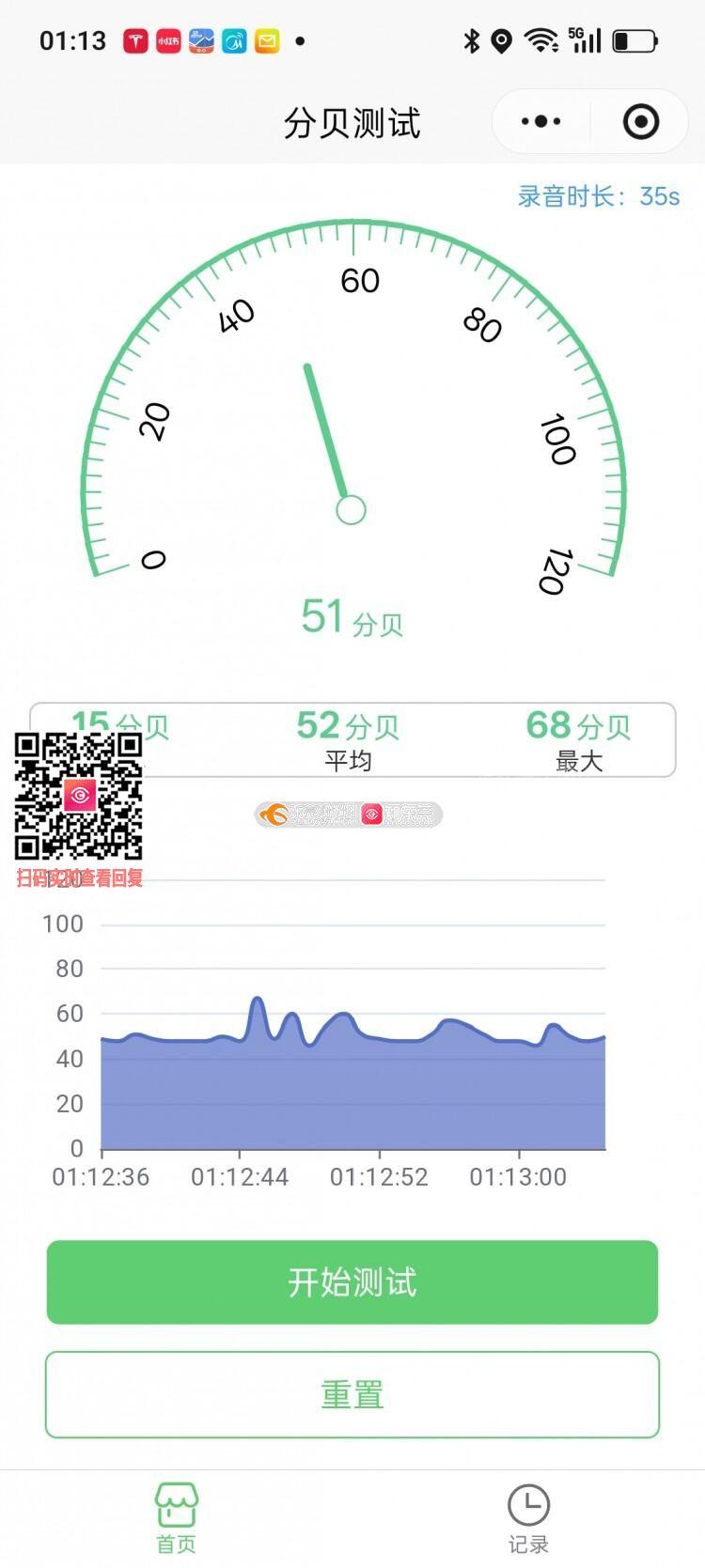This screenshot has height=1568, width=705.
Task: Switch to the 首页 tab
Action: click(176, 1517)
